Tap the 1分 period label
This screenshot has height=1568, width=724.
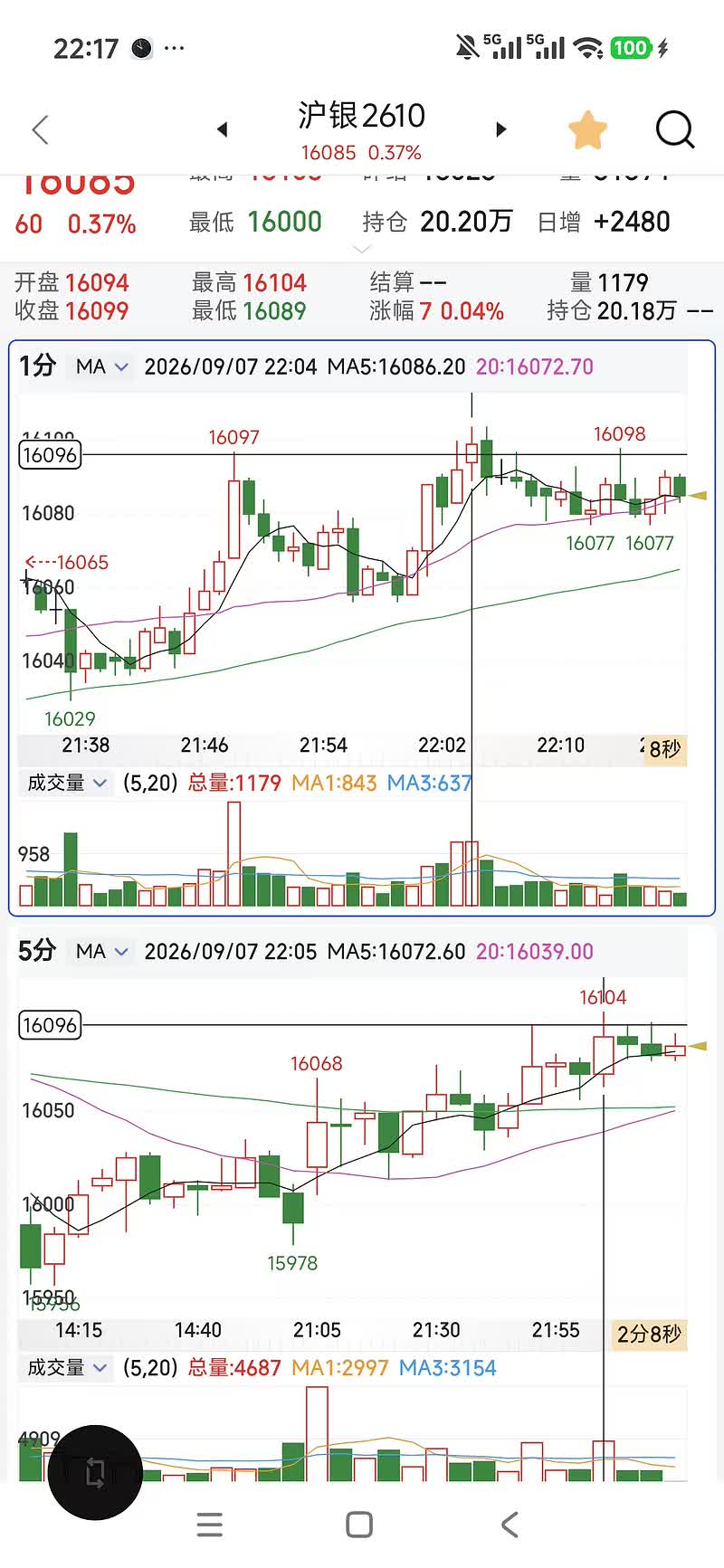[x=37, y=366]
